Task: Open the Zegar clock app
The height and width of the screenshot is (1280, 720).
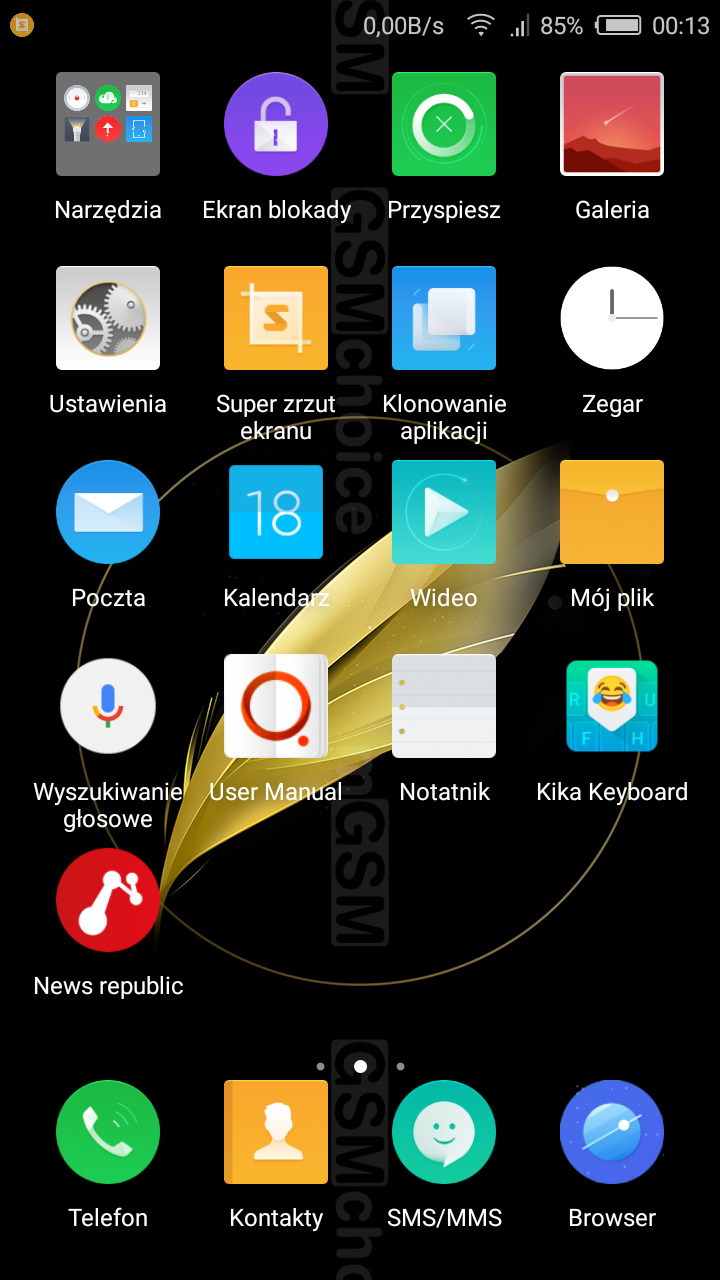Action: pos(612,318)
